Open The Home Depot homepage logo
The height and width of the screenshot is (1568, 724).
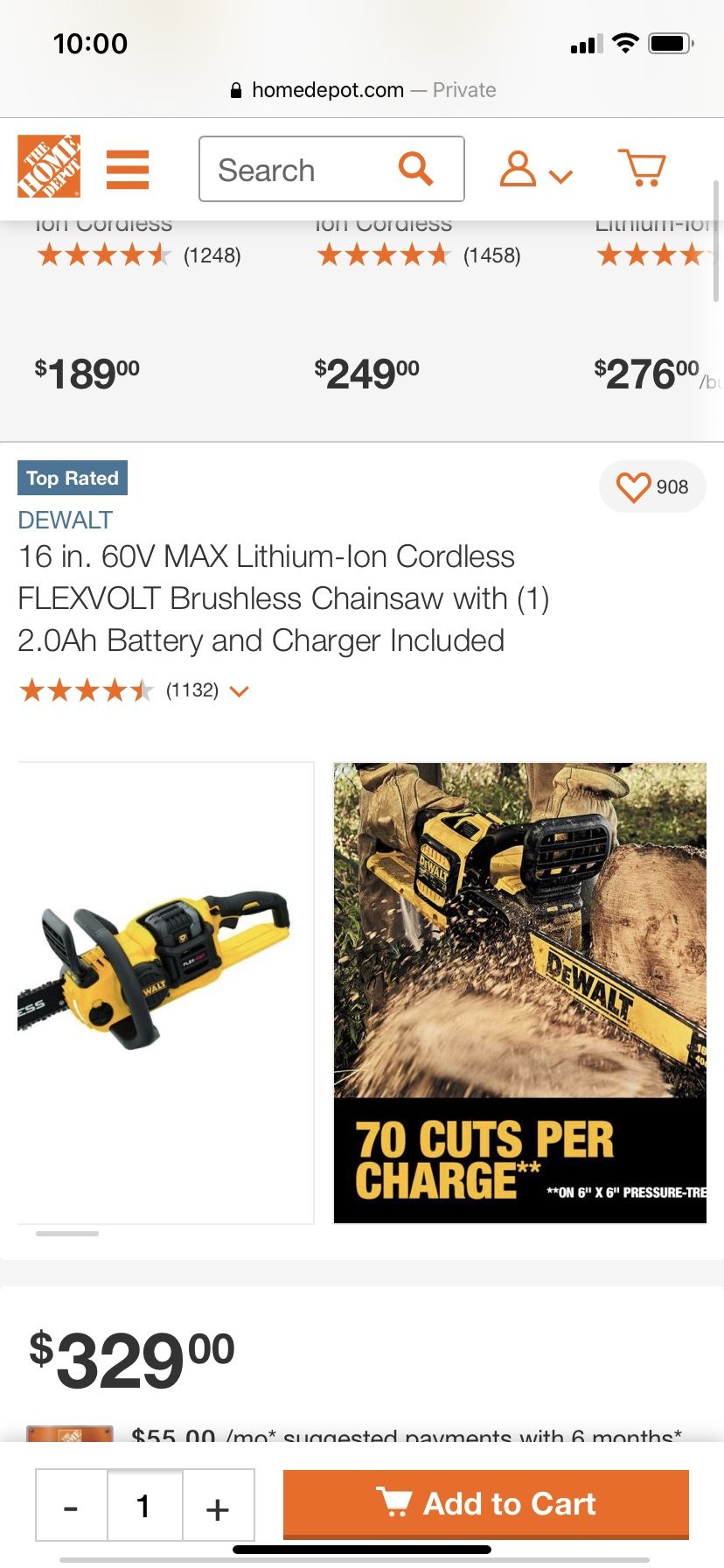[49, 166]
